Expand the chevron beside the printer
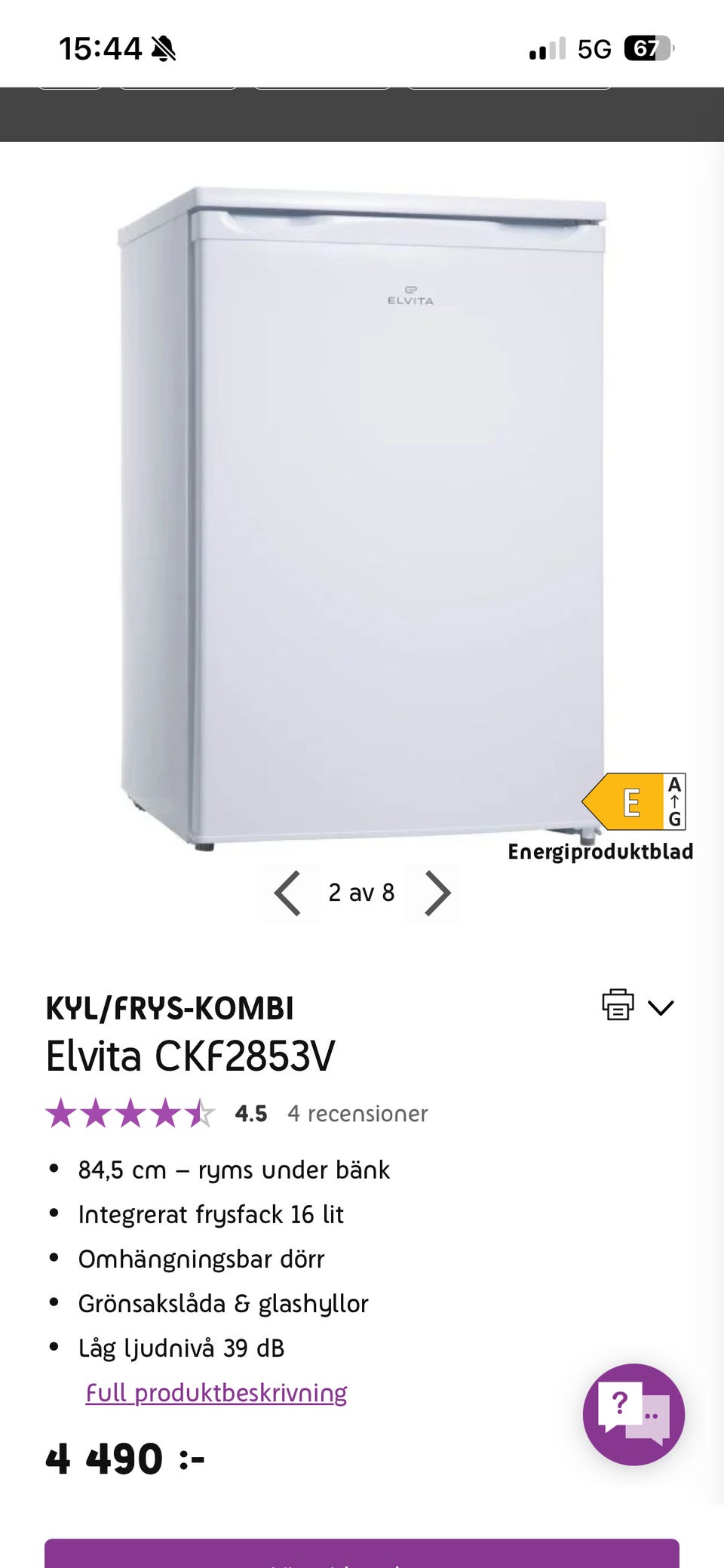The width and height of the screenshot is (724, 1568). coord(661,1007)
